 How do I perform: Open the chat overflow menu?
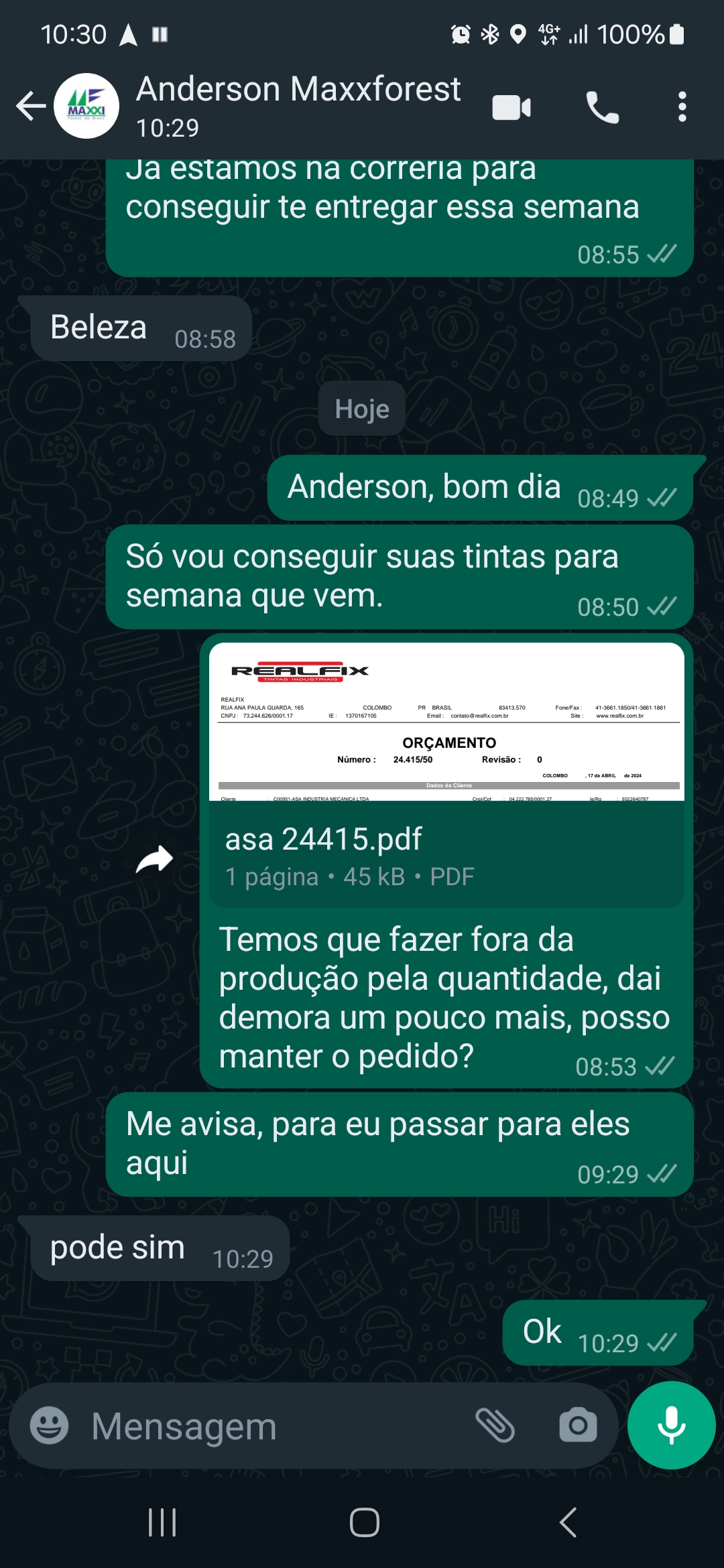(682, 107)
